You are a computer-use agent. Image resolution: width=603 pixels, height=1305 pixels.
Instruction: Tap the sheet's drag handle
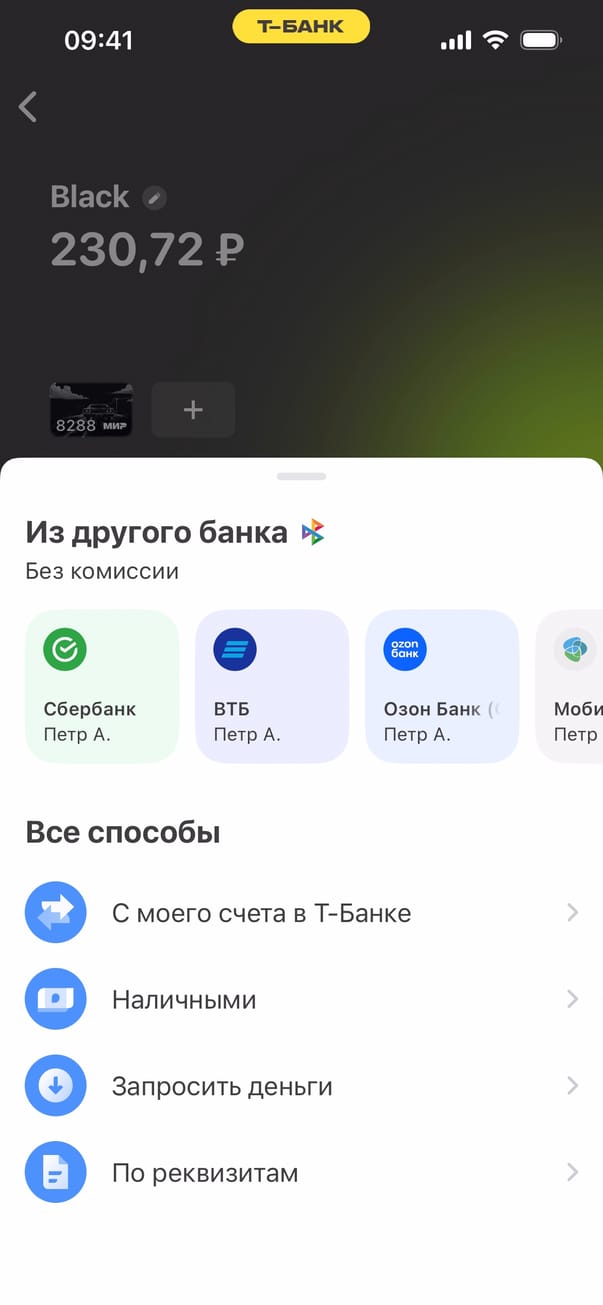tap(301, 477)
